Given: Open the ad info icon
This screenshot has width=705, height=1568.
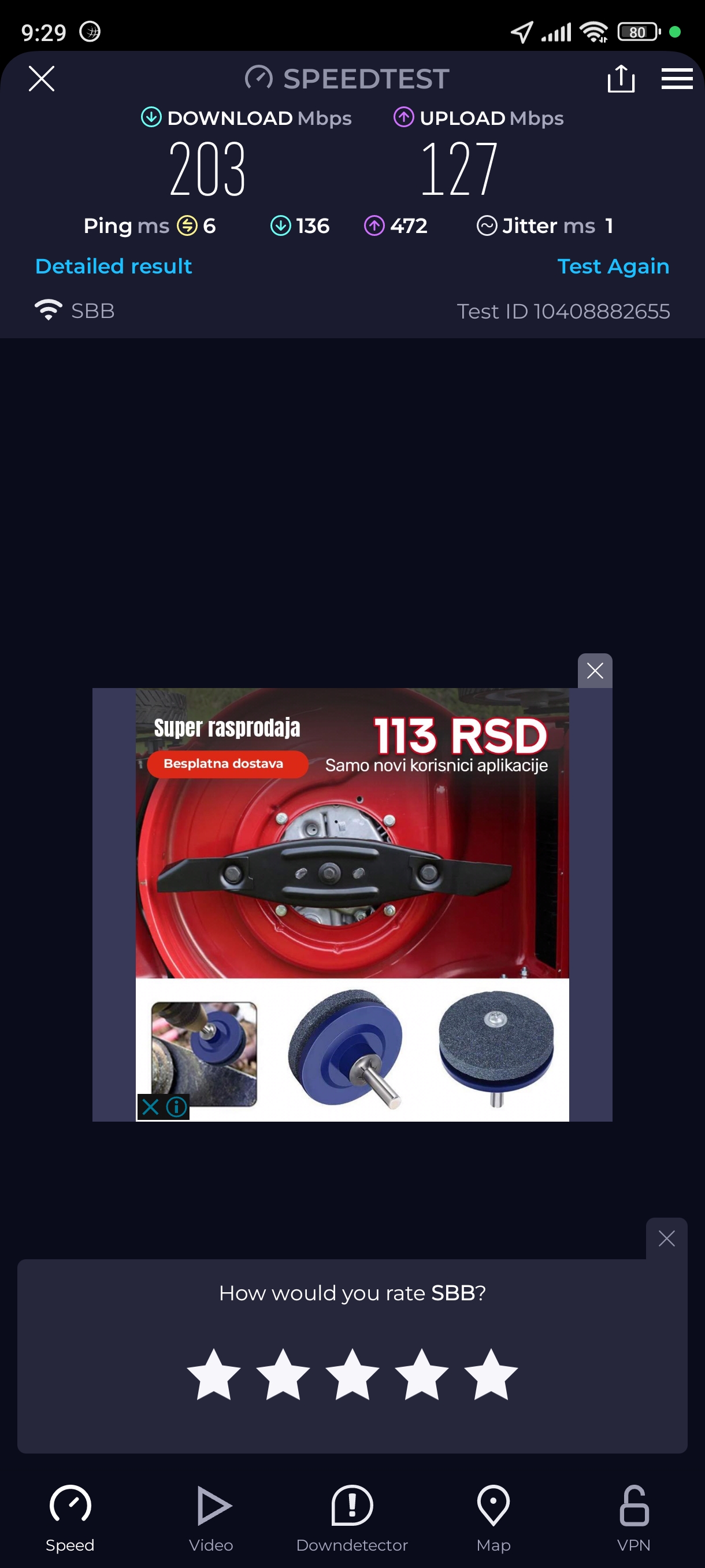Looking at the screenshot, I should coord(177,1106).
